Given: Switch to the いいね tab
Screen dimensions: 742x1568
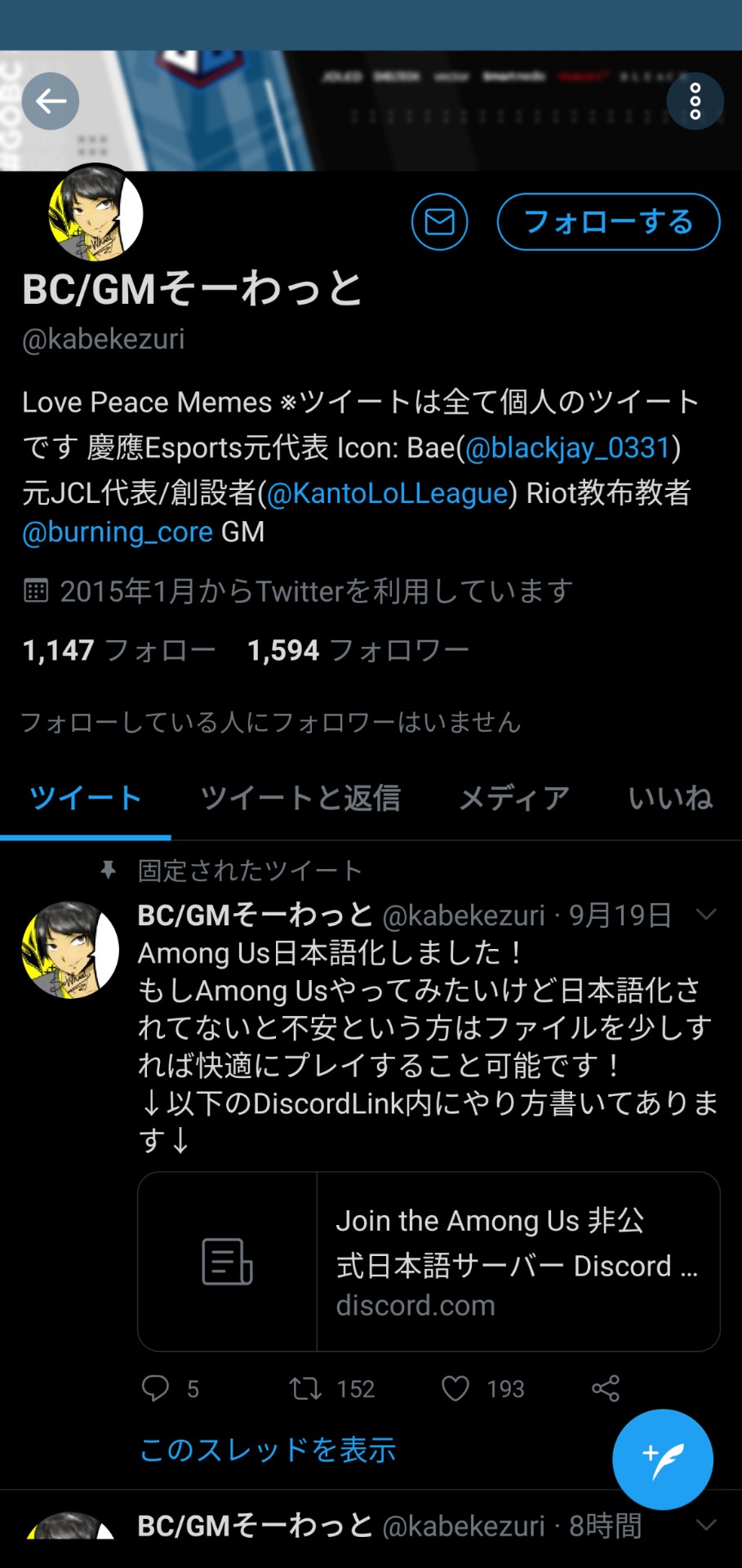Looking at the screenshot, I should [x=670, y=798].
